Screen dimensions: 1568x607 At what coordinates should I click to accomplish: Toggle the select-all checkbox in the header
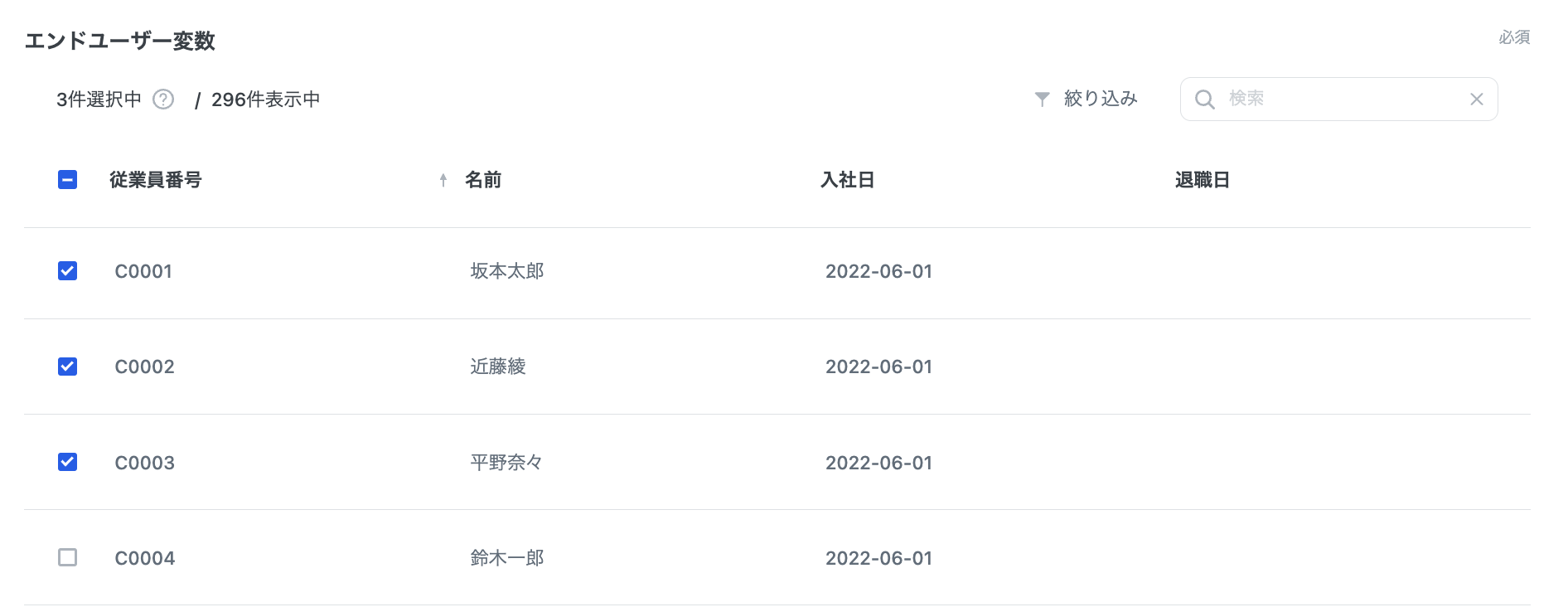(x=68, y=180)
